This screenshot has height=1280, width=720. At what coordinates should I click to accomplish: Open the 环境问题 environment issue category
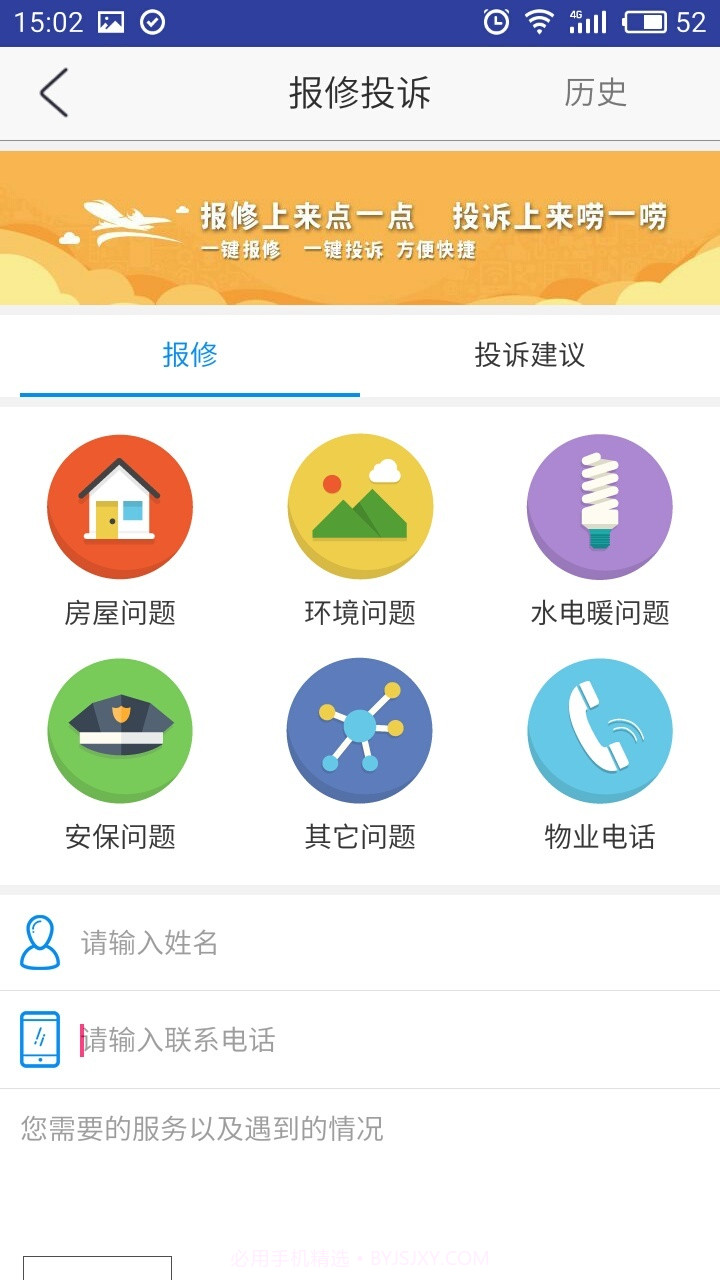[x=359, y=506]
